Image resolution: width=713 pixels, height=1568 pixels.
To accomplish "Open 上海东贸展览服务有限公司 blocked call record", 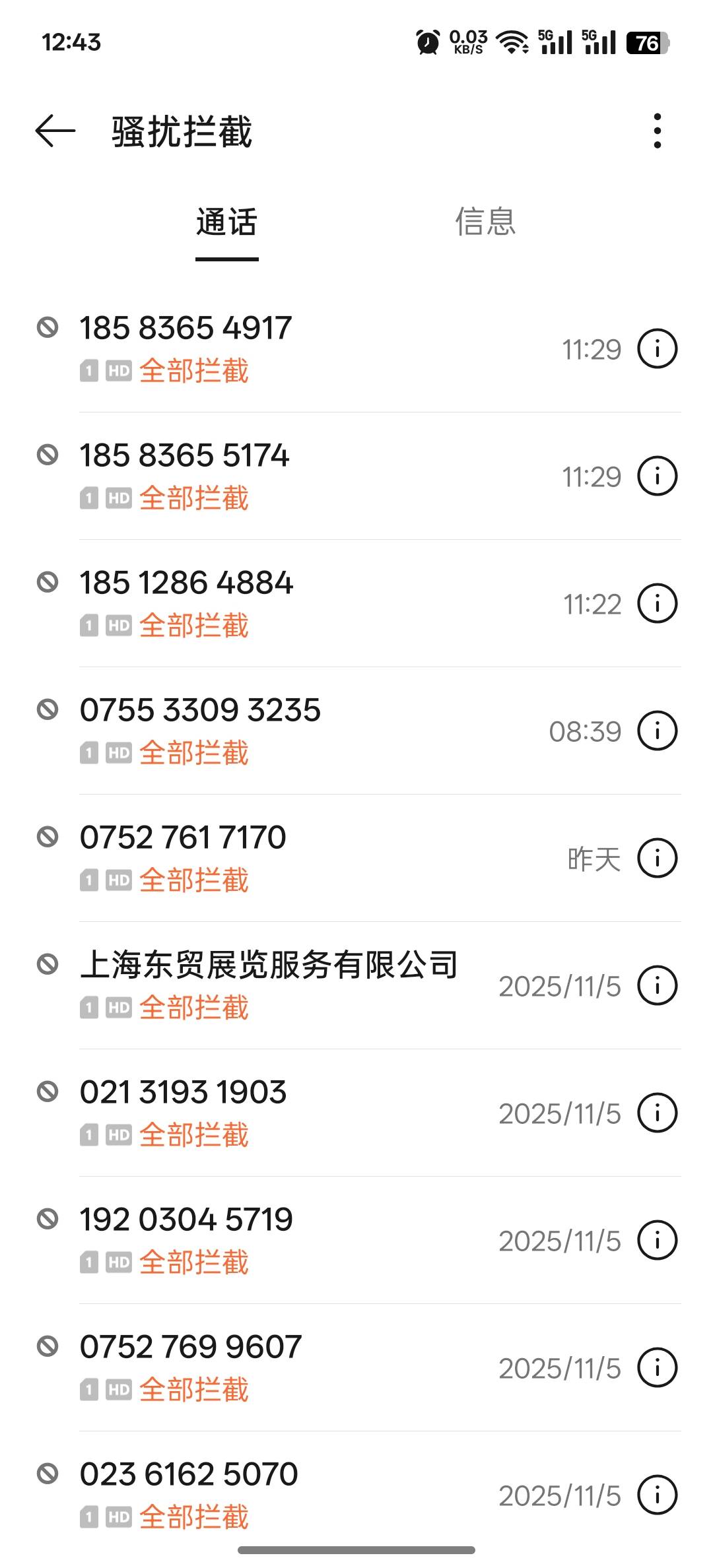I will pos(268,965).
